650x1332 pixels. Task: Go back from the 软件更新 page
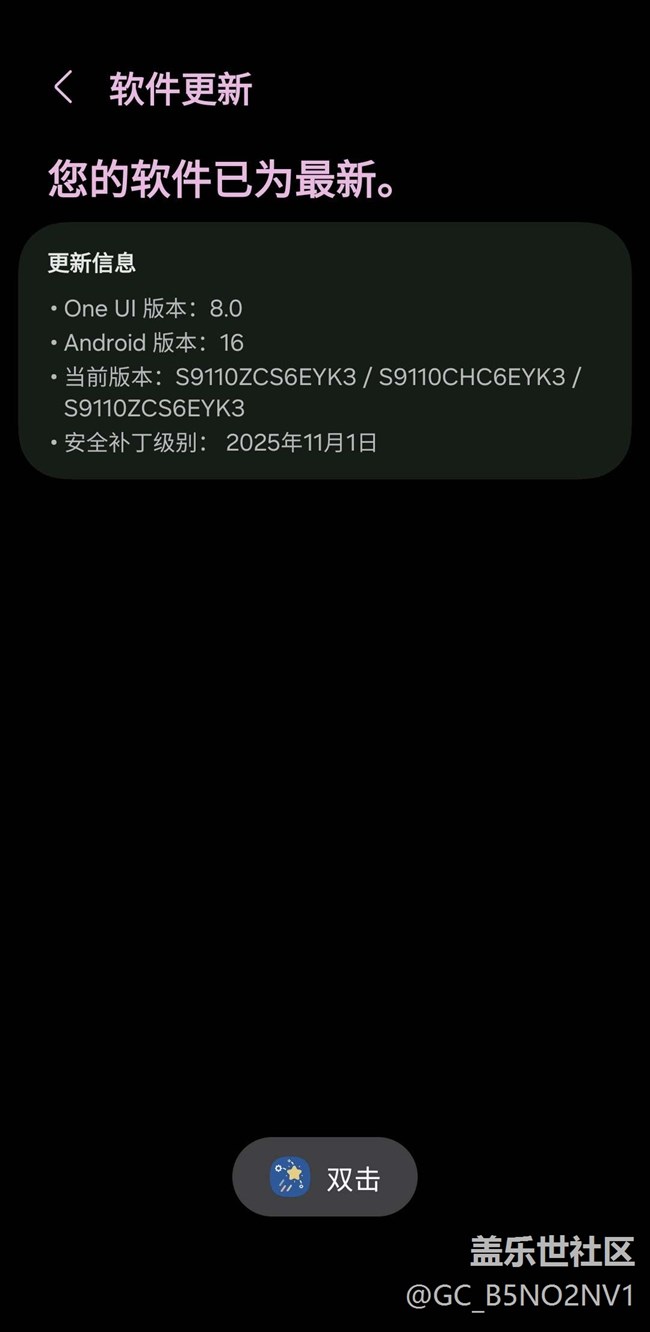click(x=63, y=88)
